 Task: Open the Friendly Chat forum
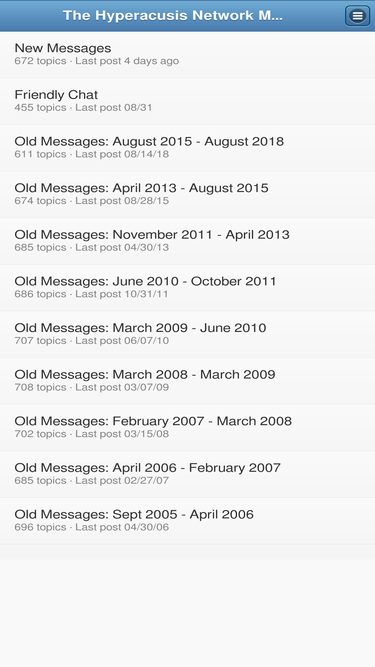[188, 101]
